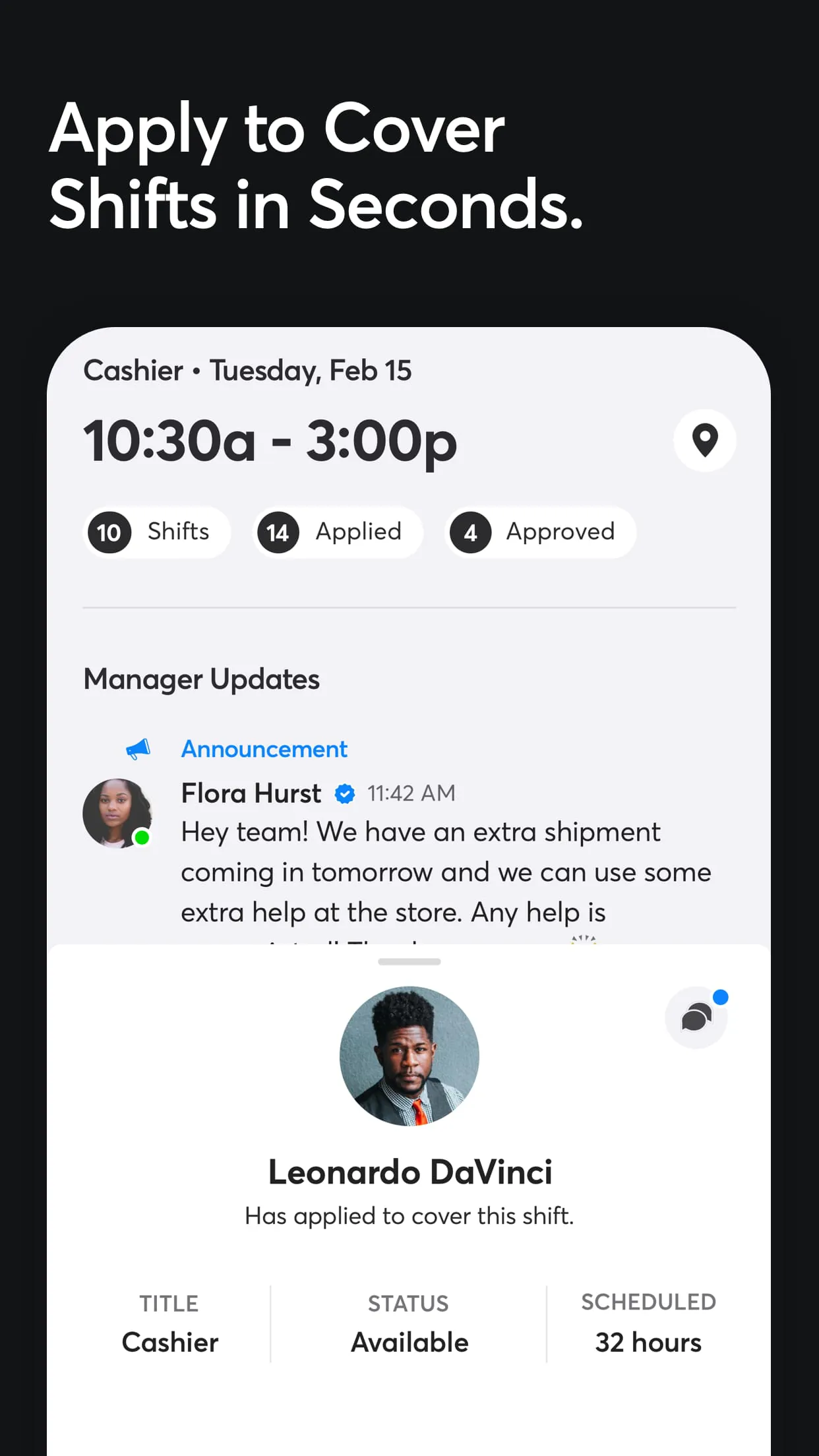Open the Manager Updates section

pyautogui.click(x=201, y=679)
